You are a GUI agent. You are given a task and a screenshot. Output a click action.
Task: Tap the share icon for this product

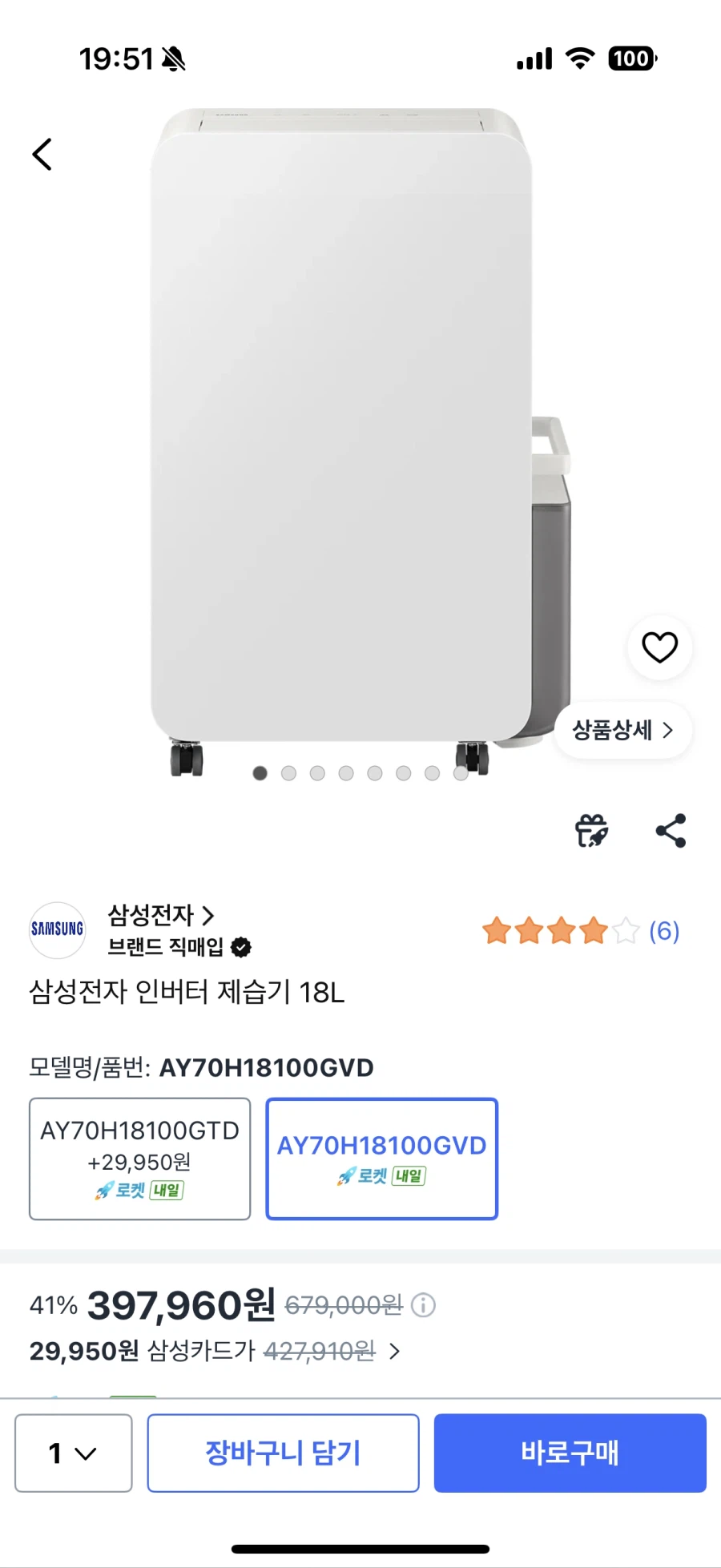(670, 831)
